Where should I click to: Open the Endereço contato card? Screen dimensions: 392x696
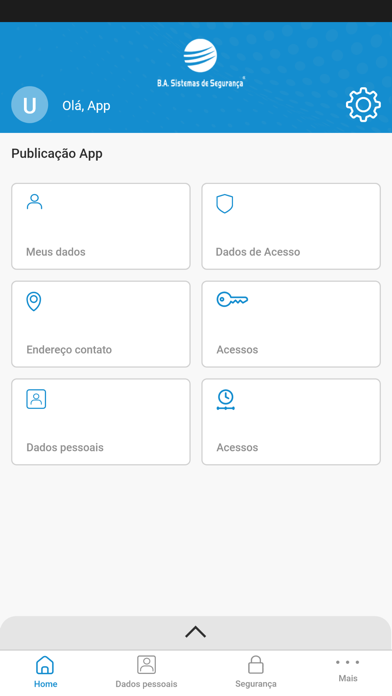click(x=101, y=324)
